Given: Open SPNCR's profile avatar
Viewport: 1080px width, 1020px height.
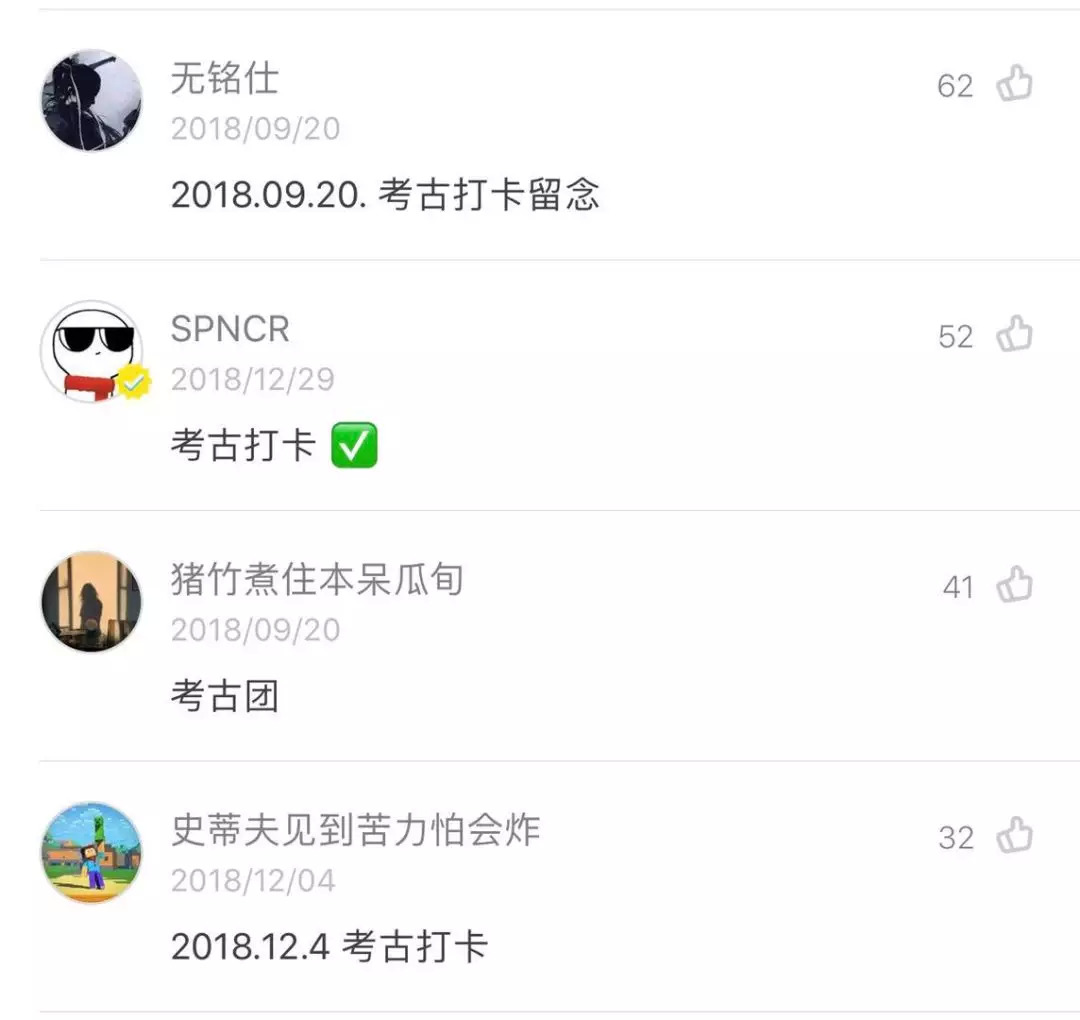Looking at the screenshot, I should point(91,351).
